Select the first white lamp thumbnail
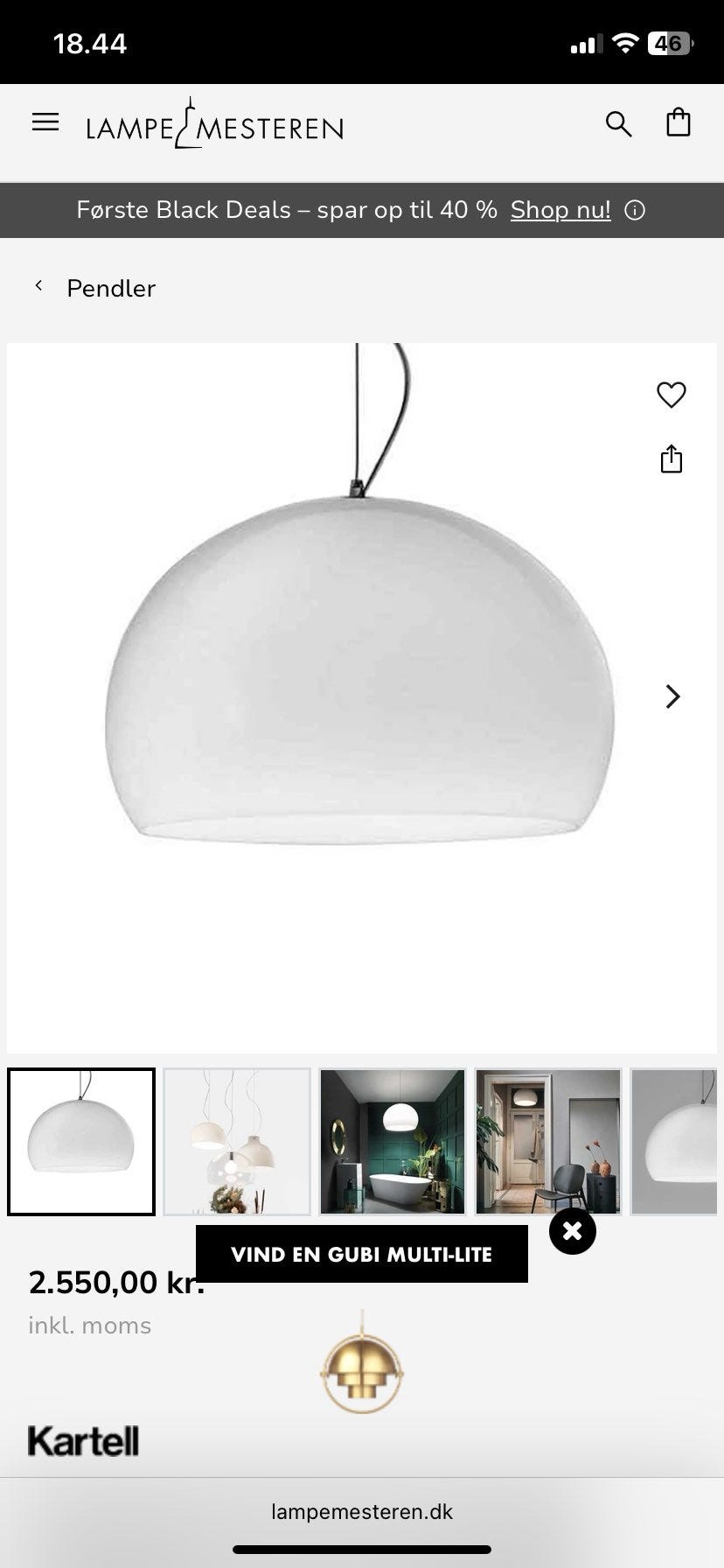Image resolution: width=724 pixels, height=1568 pixels. pyautogui.click(x=81, y=1142)
